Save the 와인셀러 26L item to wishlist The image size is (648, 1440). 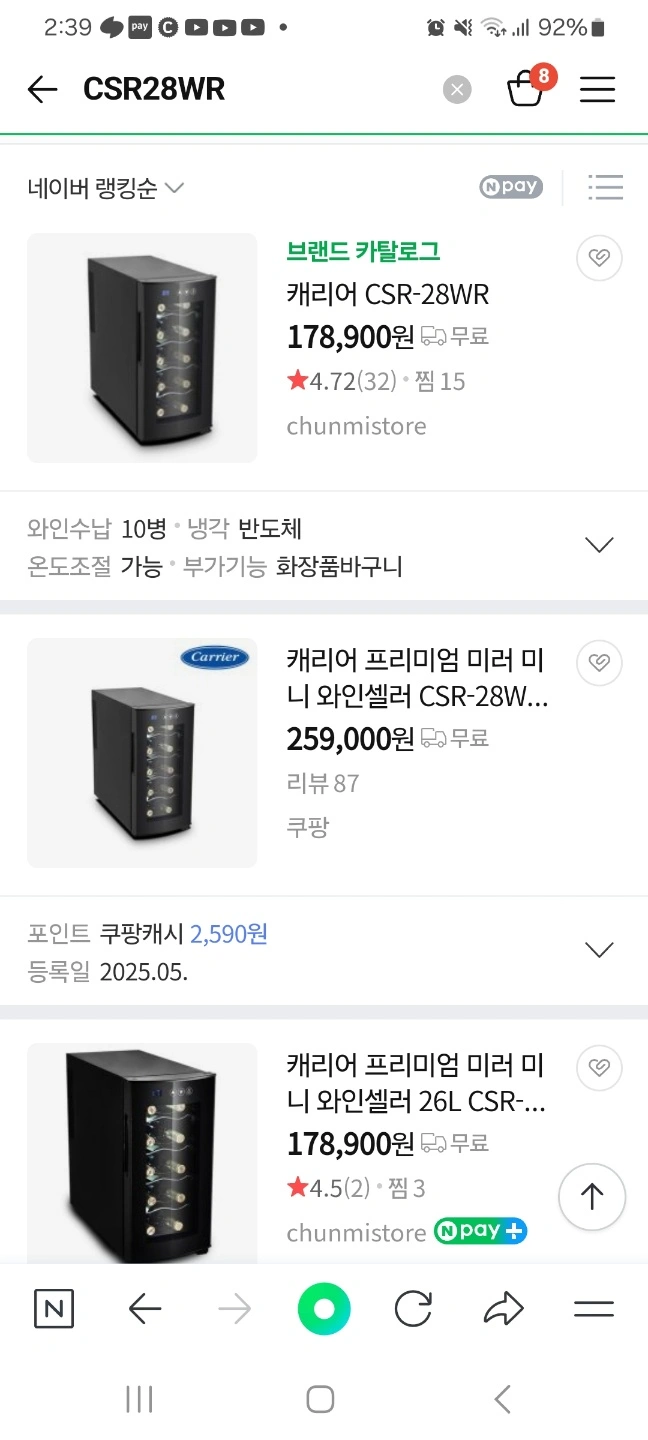click(x=599, y=1067)
